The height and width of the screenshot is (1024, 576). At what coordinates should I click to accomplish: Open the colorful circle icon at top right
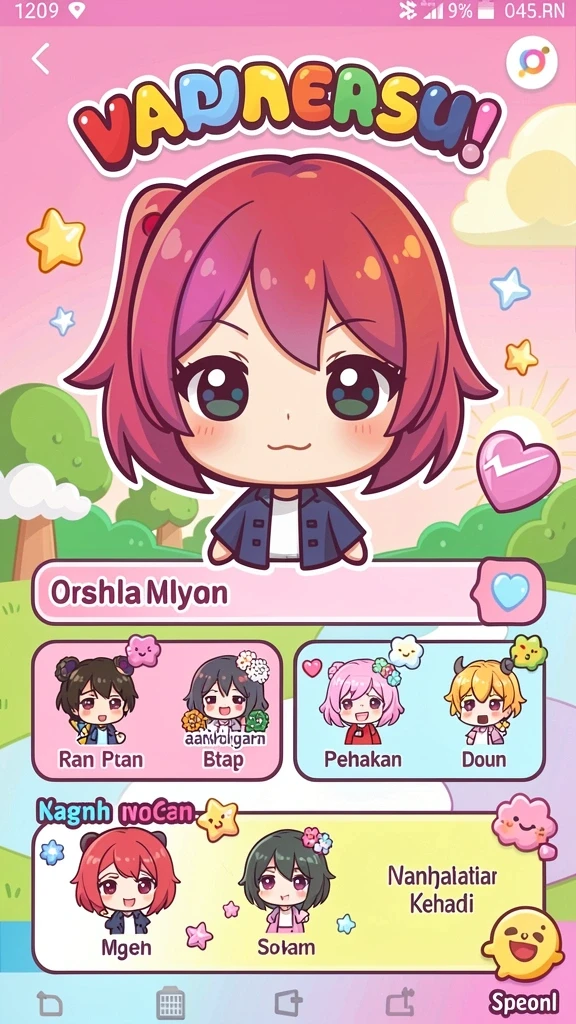(532, 62)
